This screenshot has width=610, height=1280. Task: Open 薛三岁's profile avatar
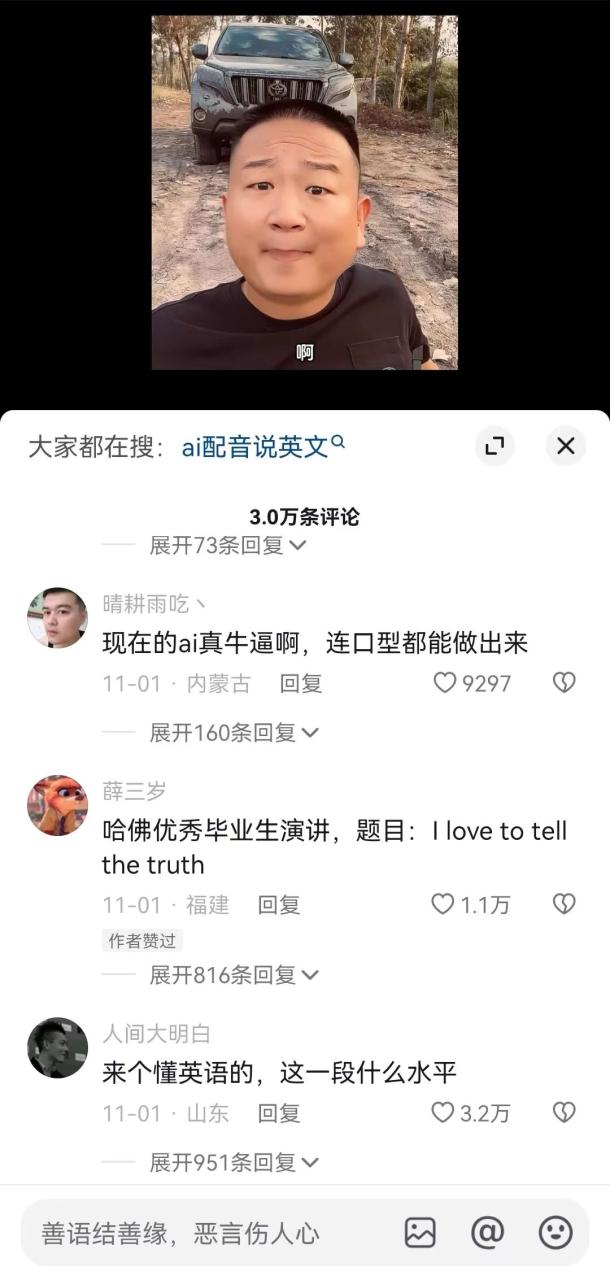click(57, 806)
